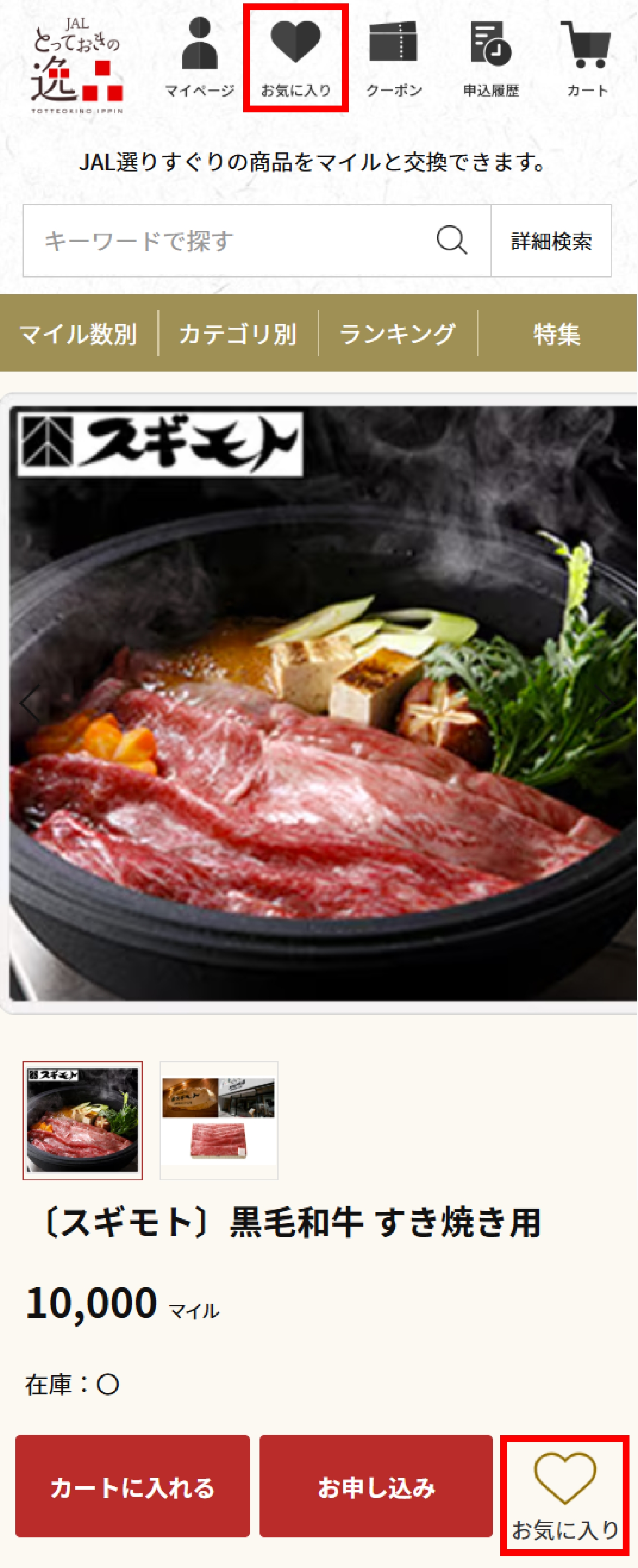Select the second packaged meat thumbnail
This screenshot has width=638, height=1568.
coord(219,1121)
